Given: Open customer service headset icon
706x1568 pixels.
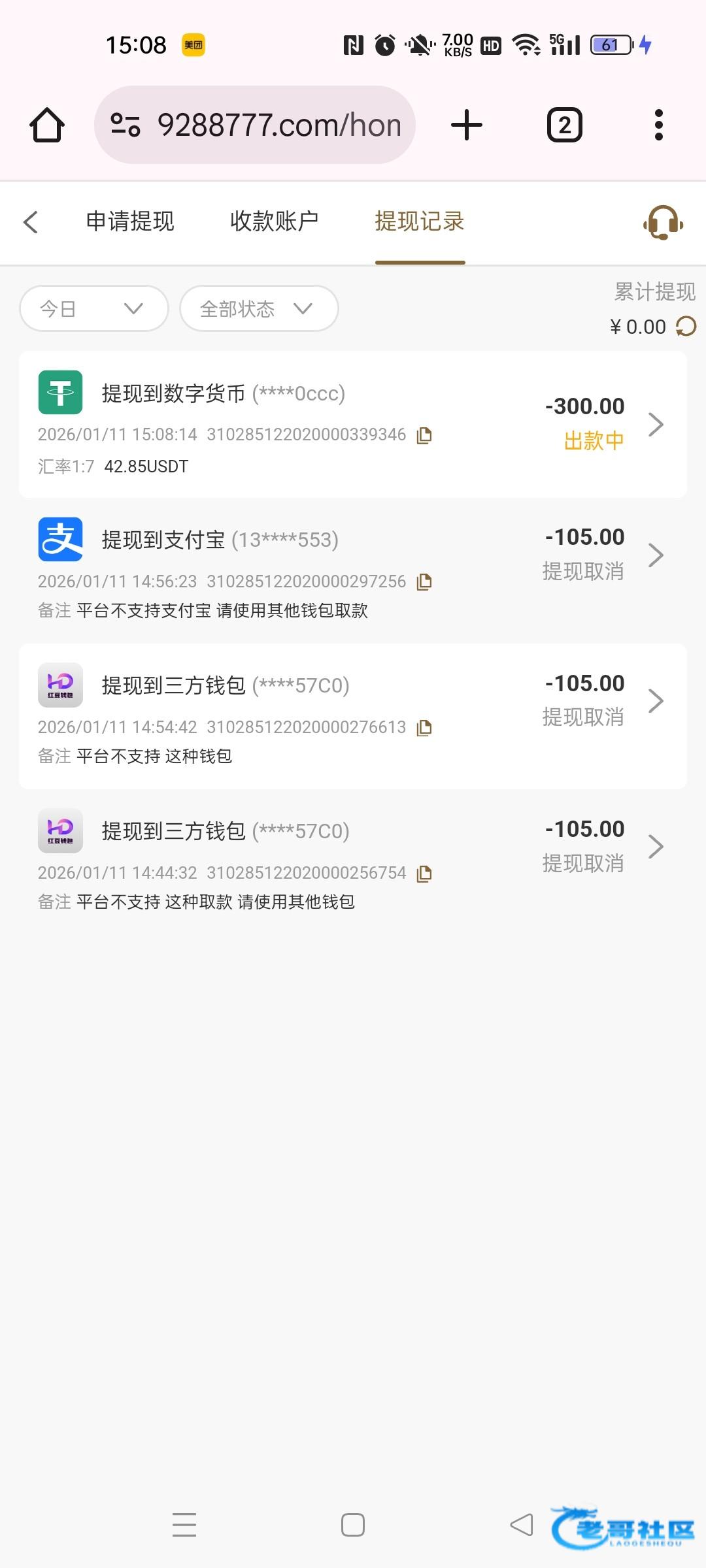Looking at the screenshot, I should pos(663,223).
